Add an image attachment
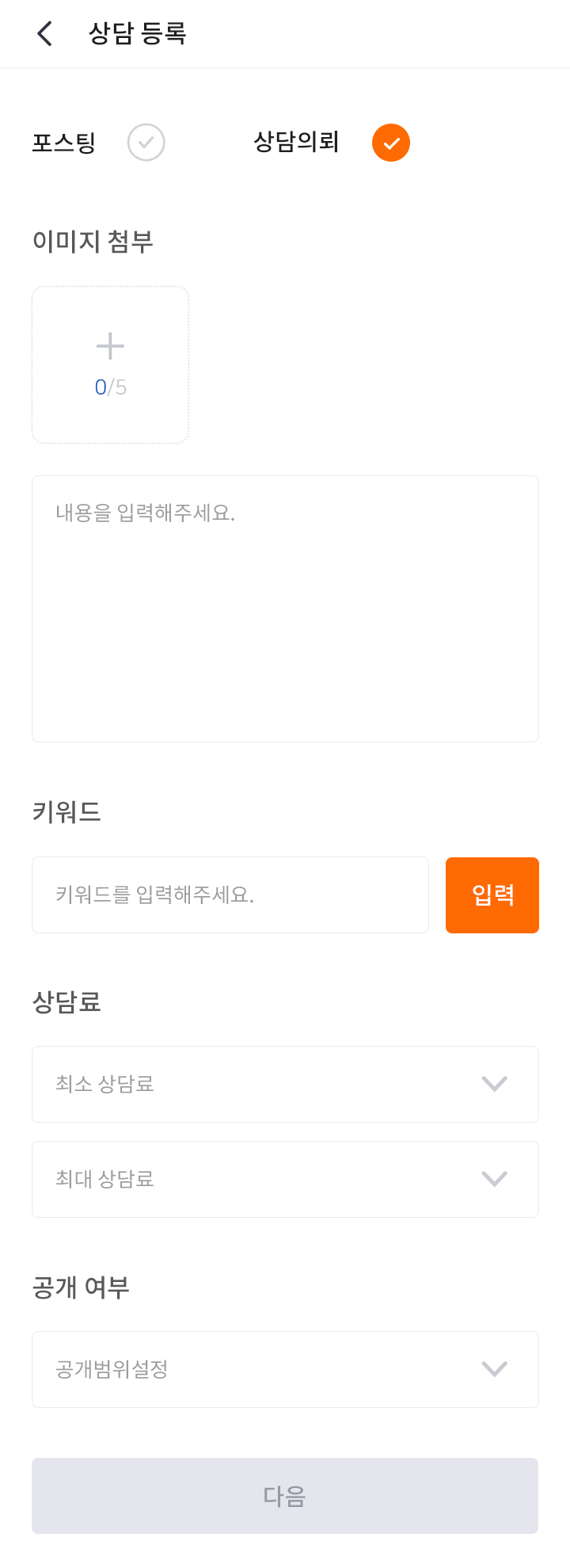 tap(110, 364)
